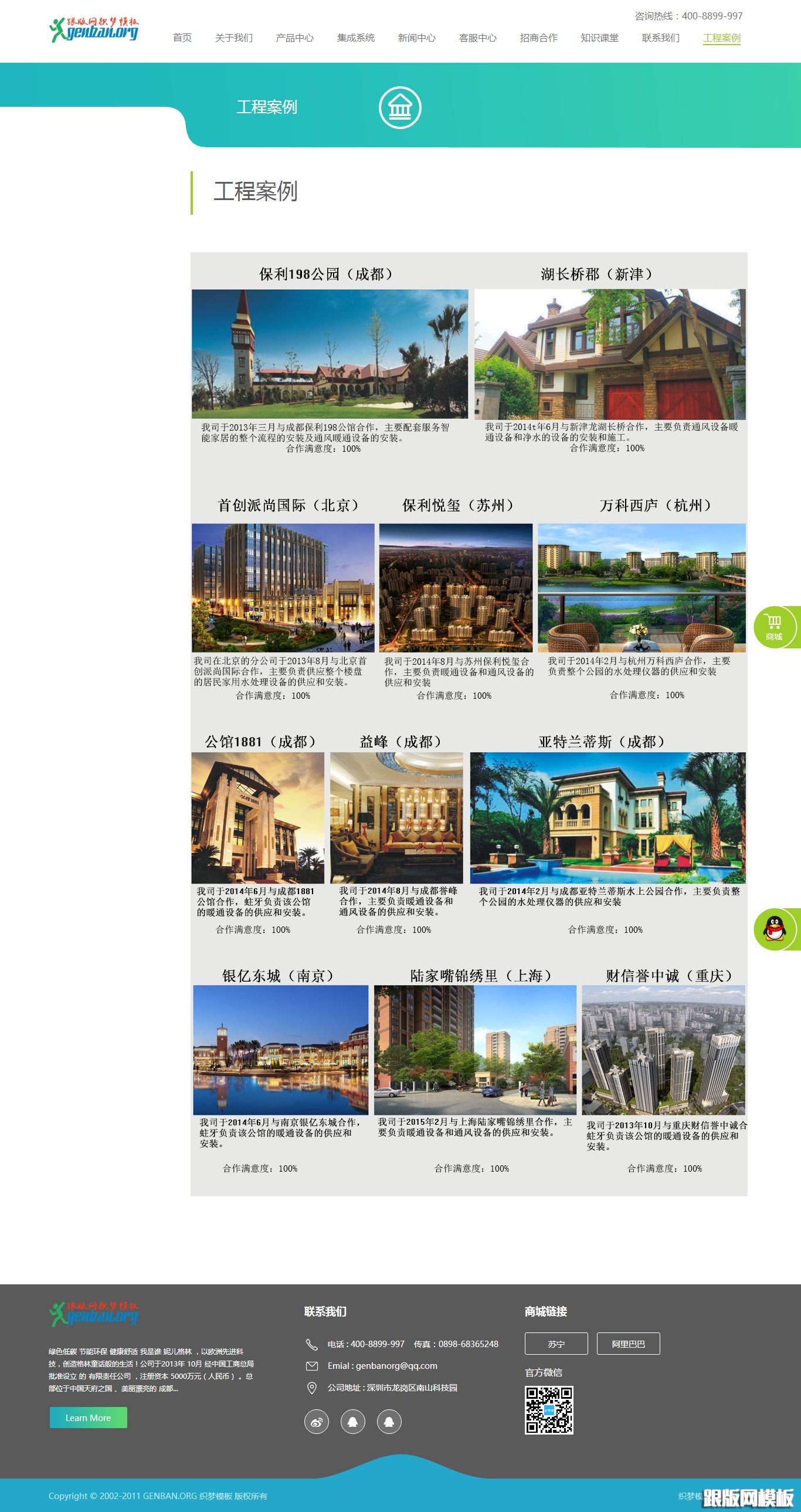
Task: Open the 阿里巴巴 store link
Action: point(629,1344)
